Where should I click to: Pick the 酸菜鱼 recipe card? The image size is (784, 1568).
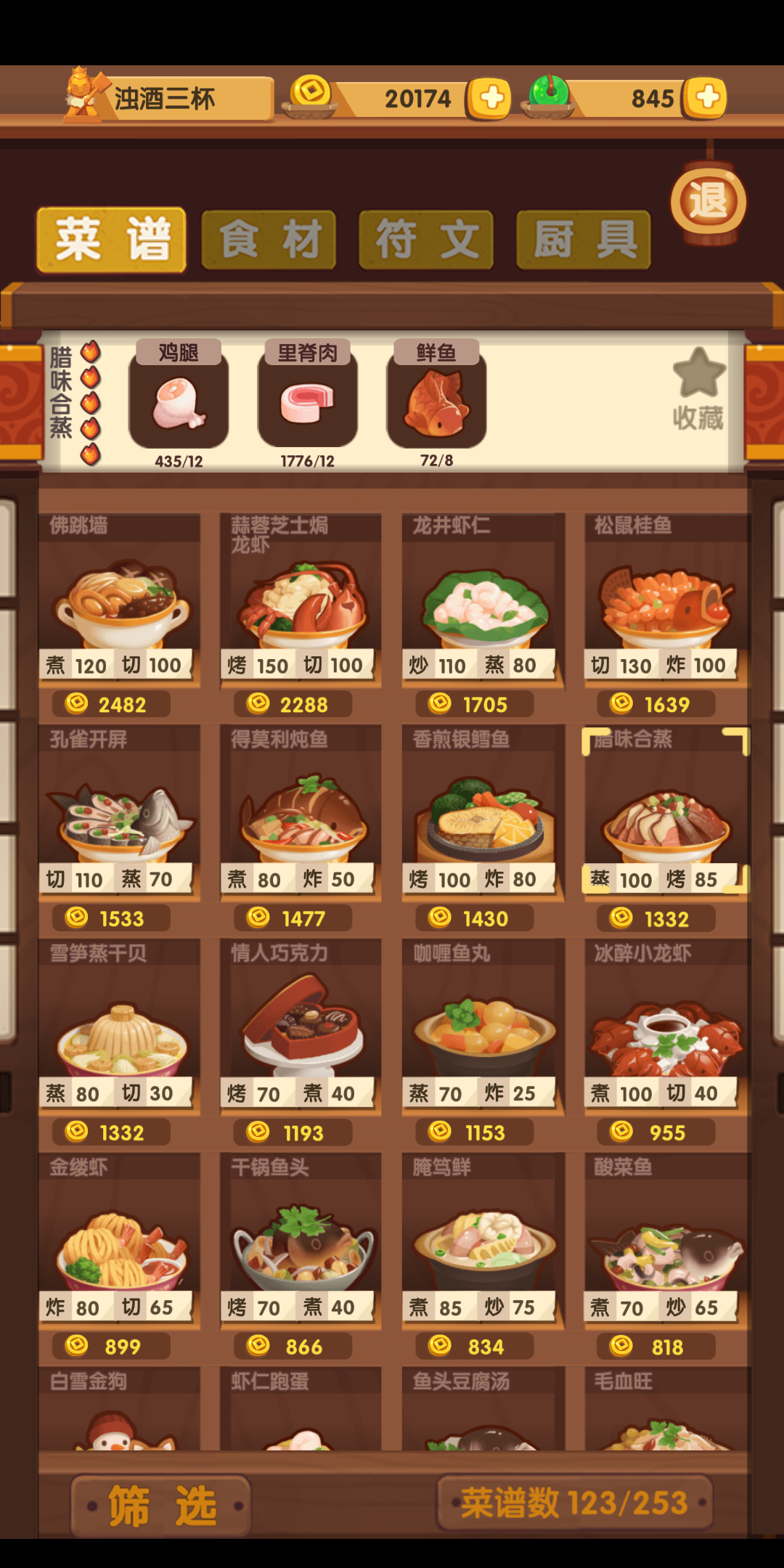666,1245
